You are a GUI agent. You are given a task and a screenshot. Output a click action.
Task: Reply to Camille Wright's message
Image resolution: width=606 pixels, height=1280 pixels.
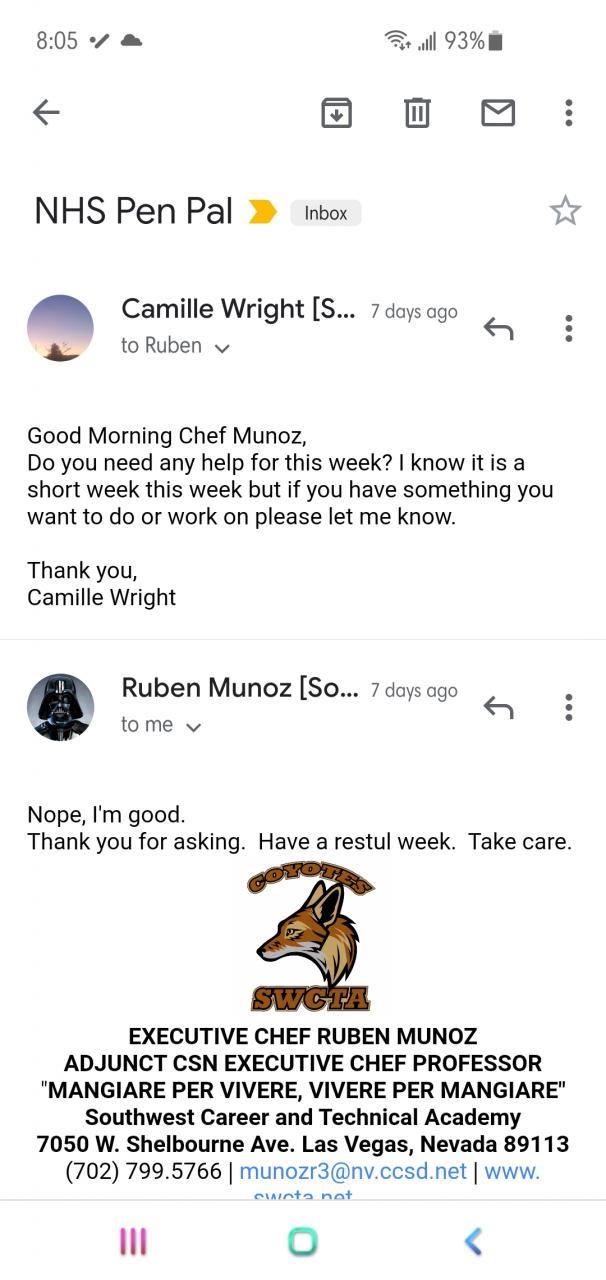pos(498,328)
